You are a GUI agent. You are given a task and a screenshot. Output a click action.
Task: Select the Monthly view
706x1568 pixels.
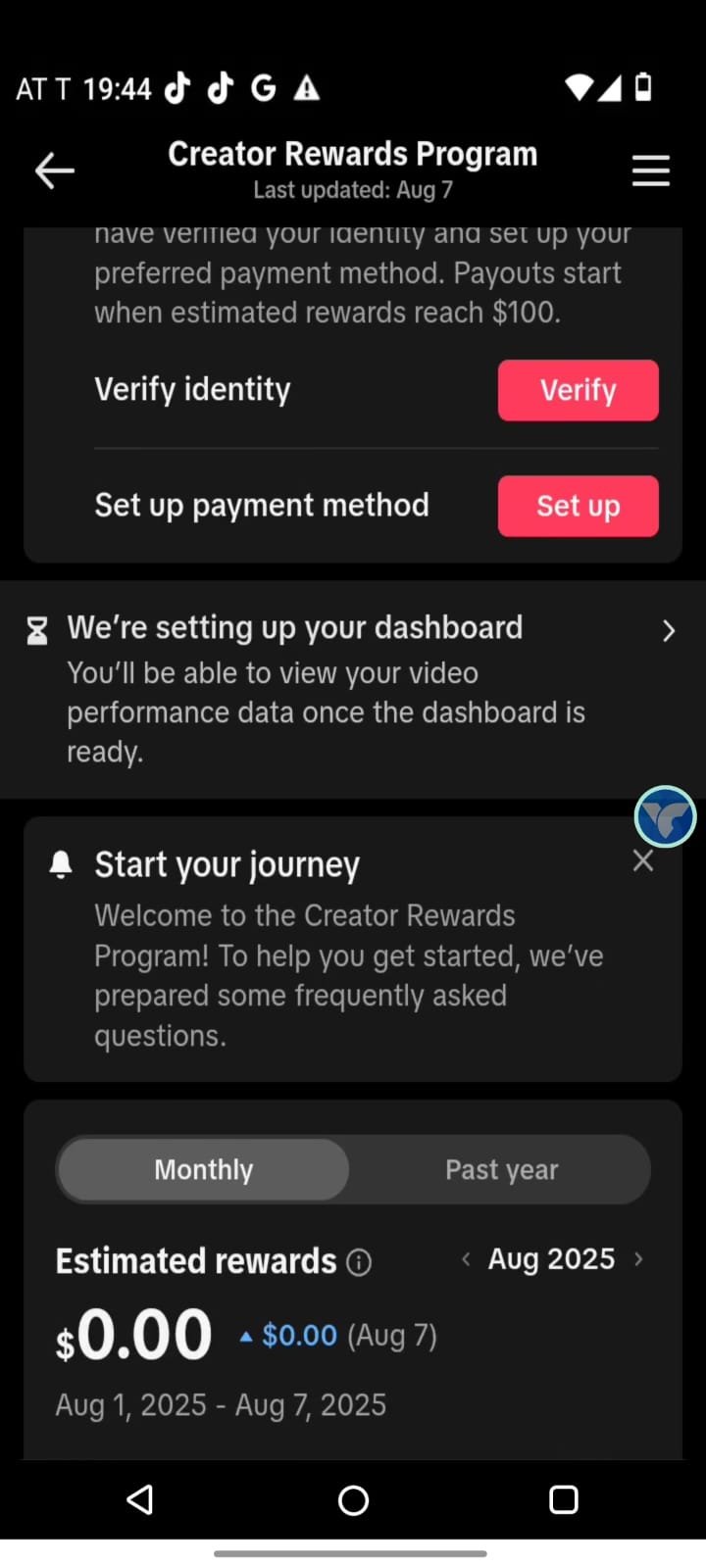coord(203,1169)
